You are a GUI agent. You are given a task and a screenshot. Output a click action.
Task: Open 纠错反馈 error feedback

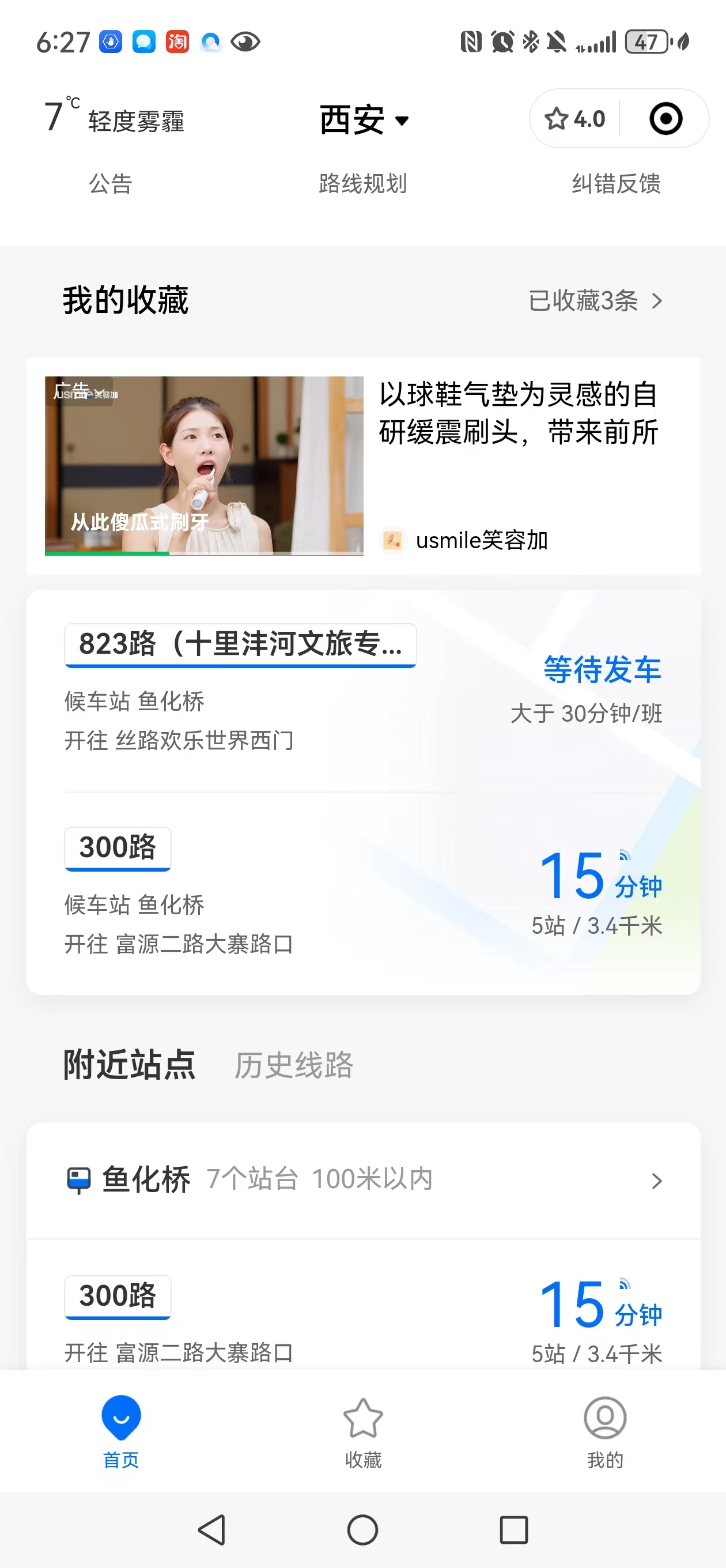click(x=615, y=183)
